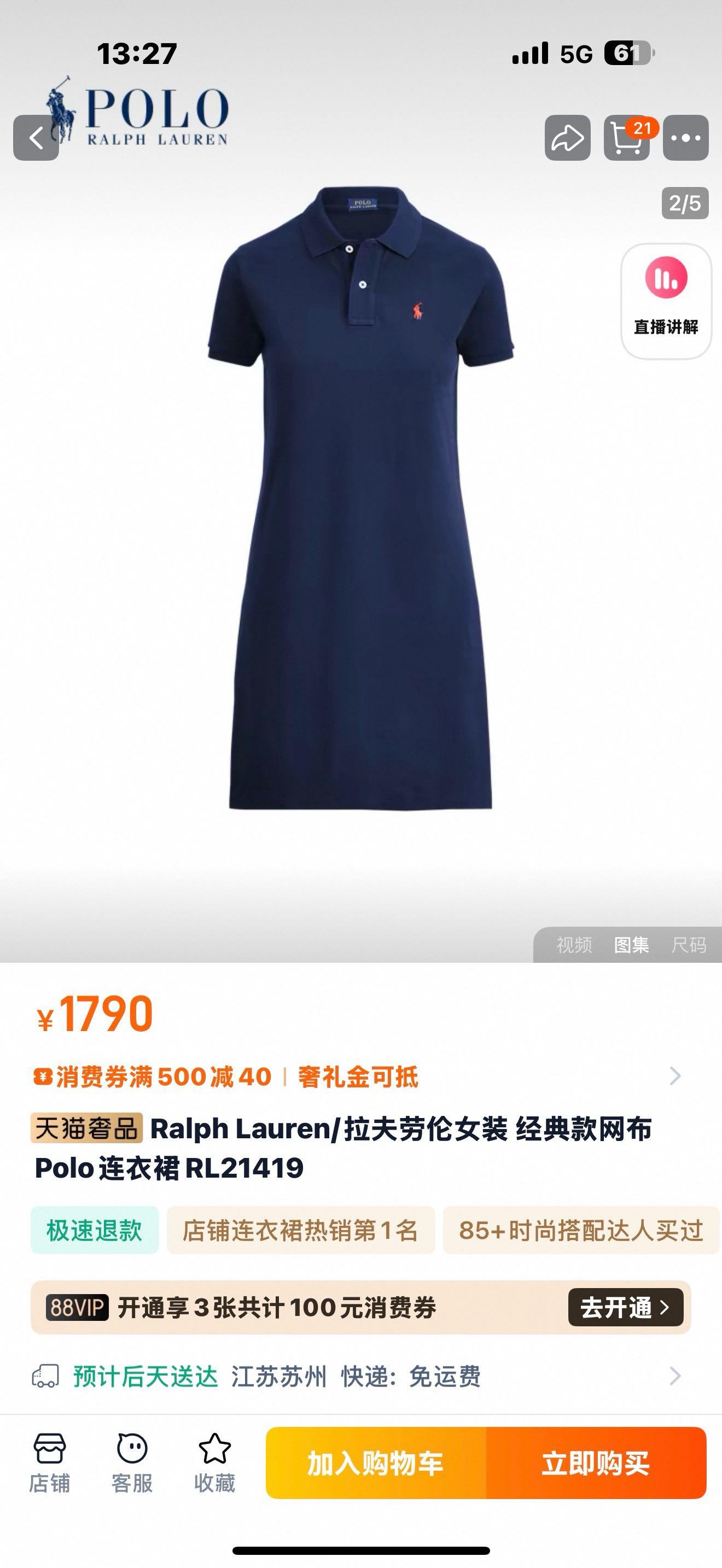
Task: Switch to the 视频 media tab
Action: (573, 945)
